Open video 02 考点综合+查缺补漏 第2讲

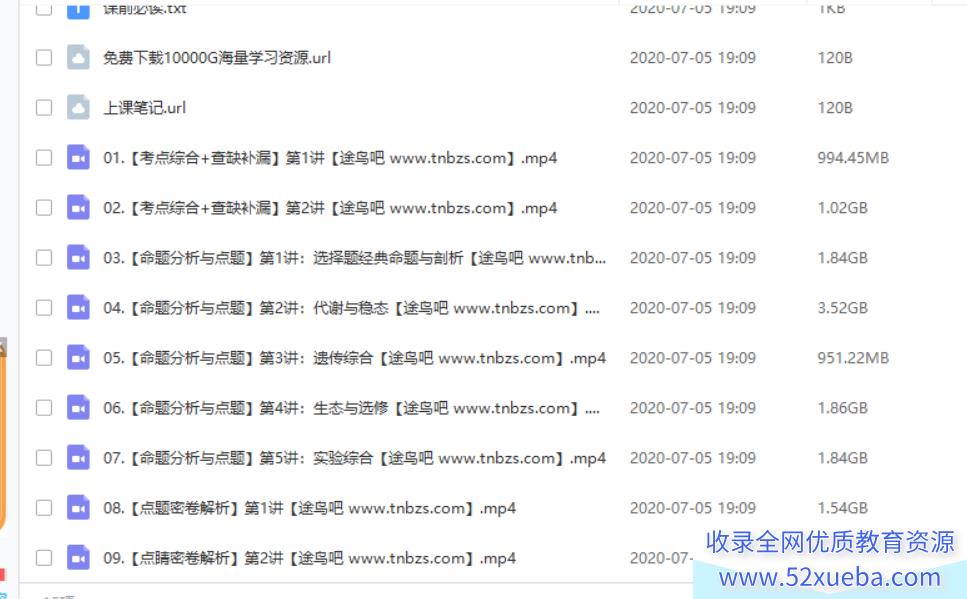click(330, 208)
